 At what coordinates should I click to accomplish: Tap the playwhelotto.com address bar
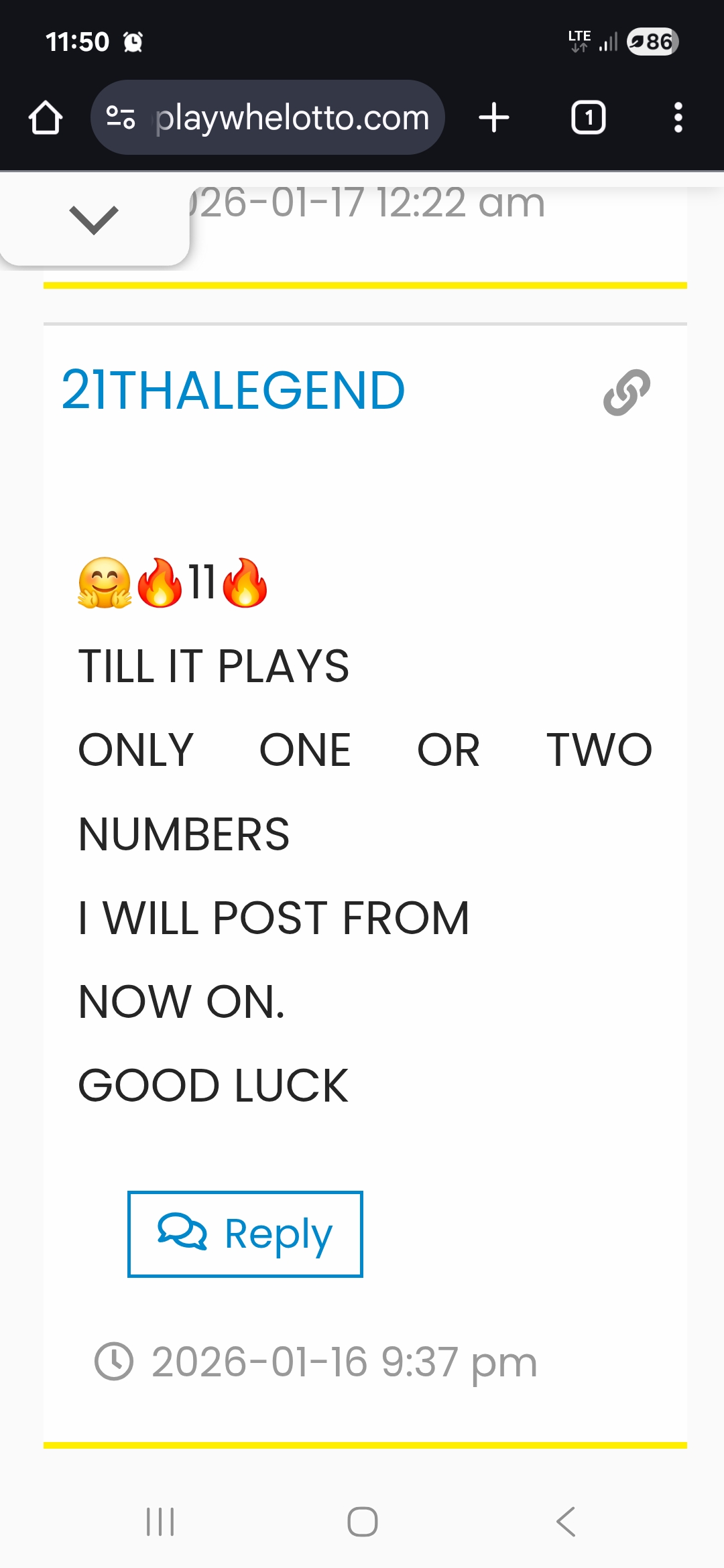[x=292, y=118]
